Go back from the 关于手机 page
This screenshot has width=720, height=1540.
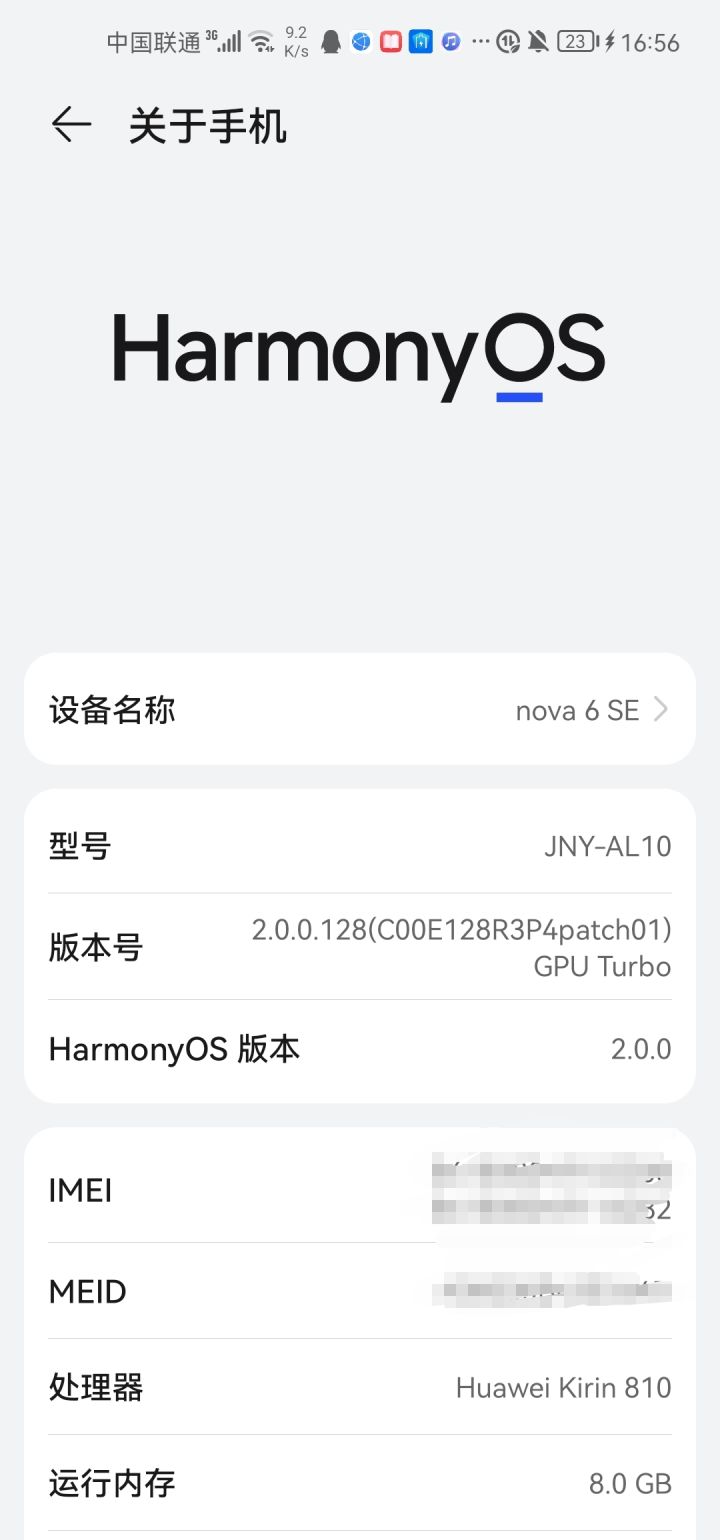point(71,126)
